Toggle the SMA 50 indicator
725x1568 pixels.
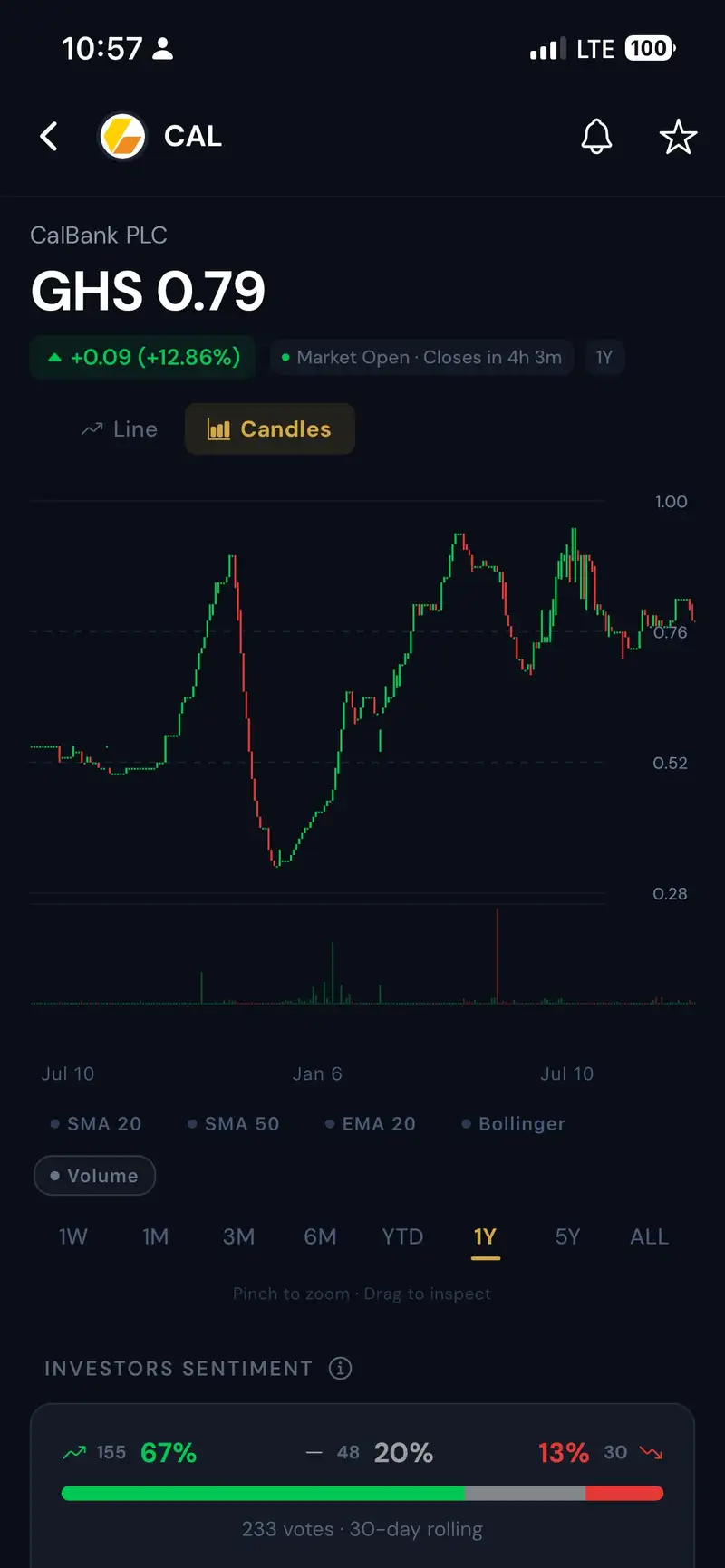click(x=234, y=1124)
